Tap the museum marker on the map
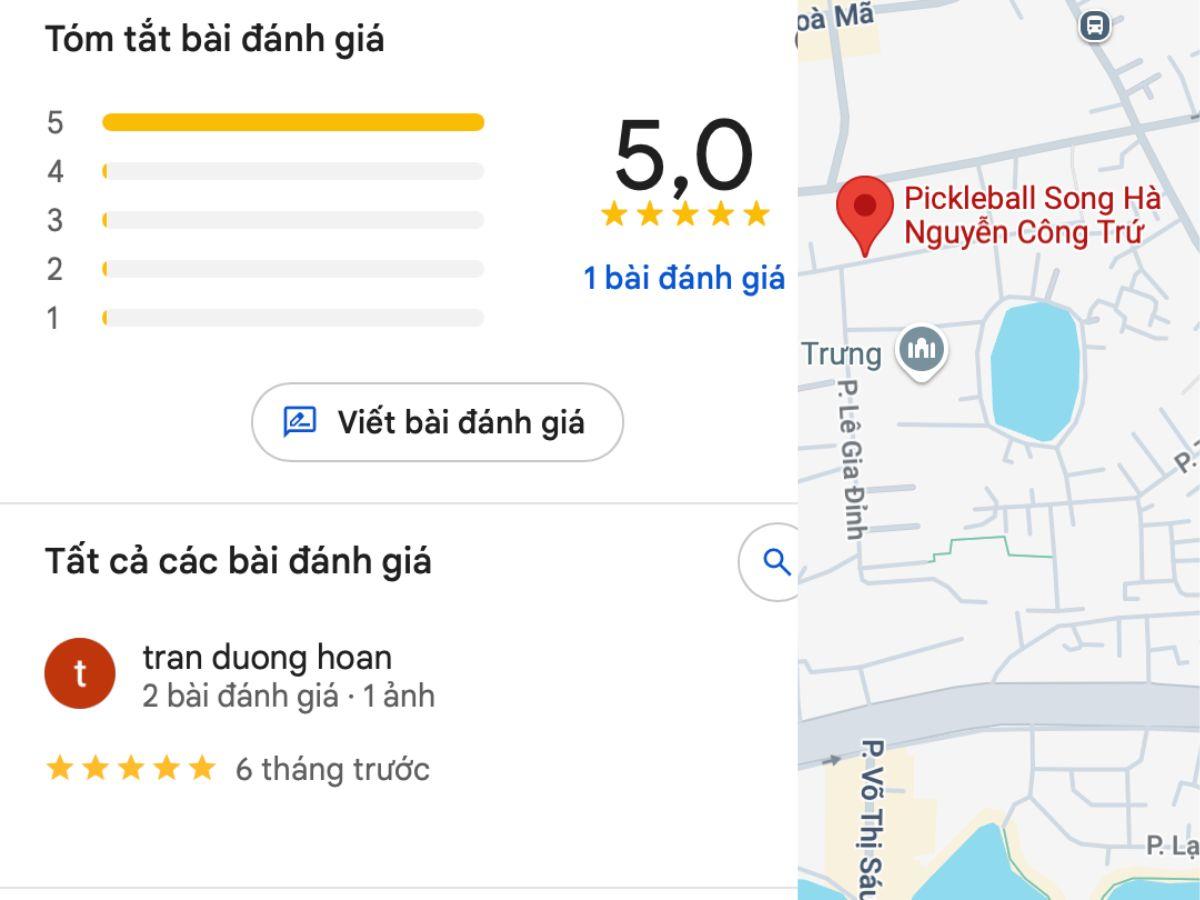This screenshot has width=1200, height=900. click(921, 350)
